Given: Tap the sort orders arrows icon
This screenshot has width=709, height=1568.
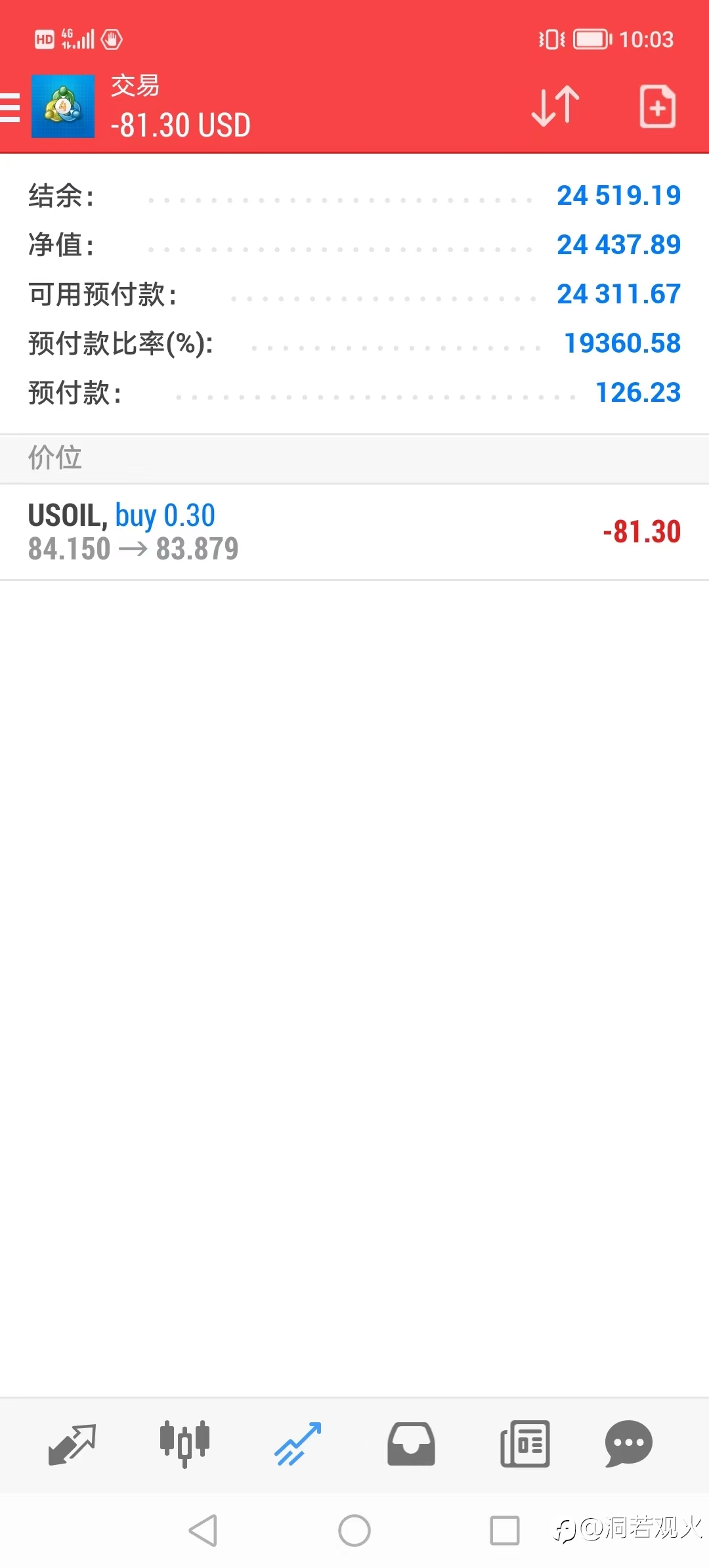Looking at the screenshot, I should [x=555, y=106].
